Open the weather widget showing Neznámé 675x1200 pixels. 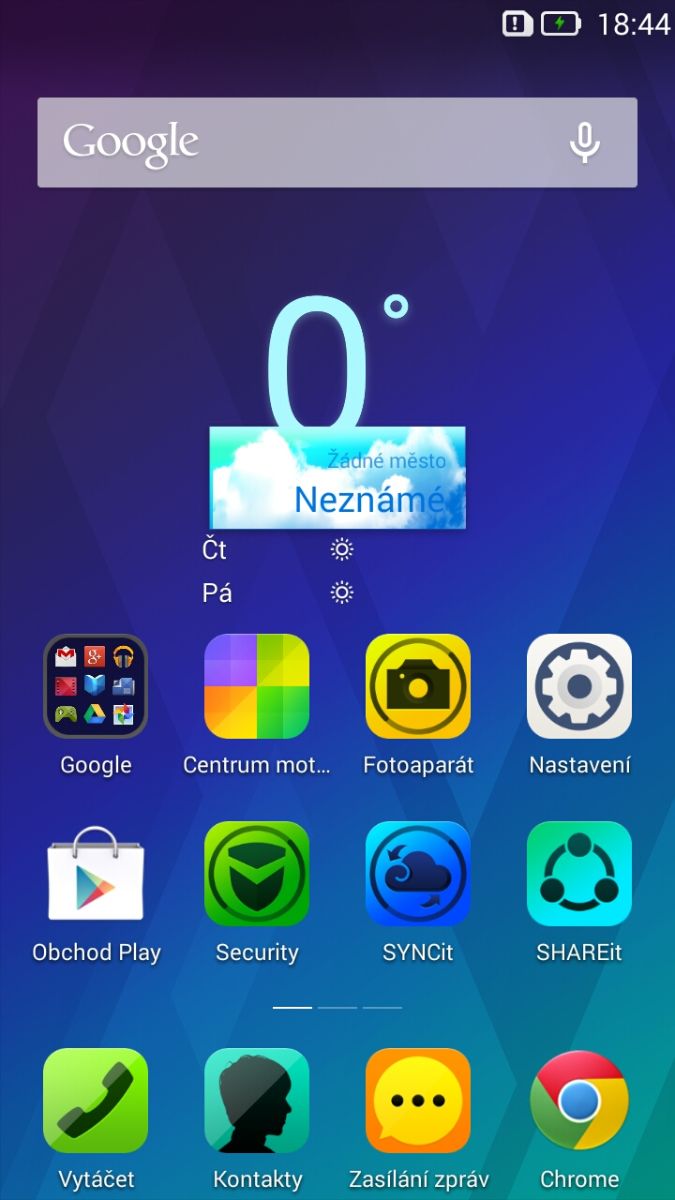pyautogui.click(x=337, y=478)
